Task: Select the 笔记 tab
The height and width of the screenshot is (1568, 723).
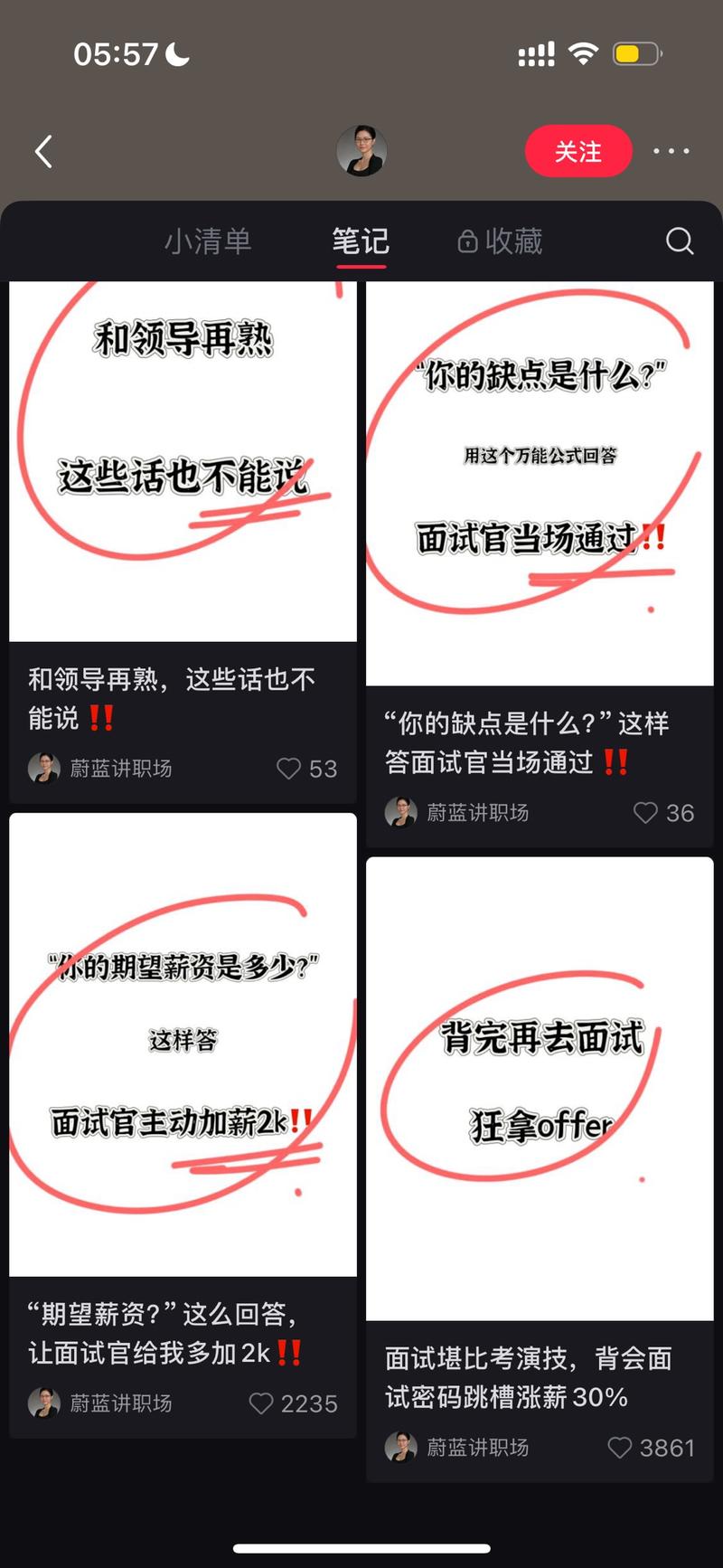Action: pos(361,241)
